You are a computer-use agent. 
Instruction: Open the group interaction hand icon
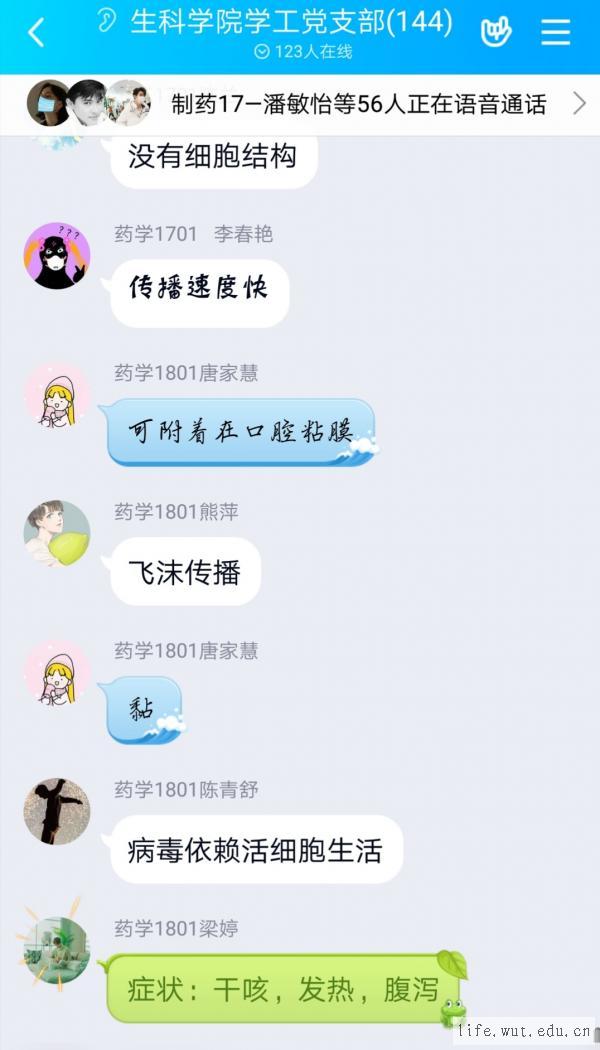(x=496, y=32)
